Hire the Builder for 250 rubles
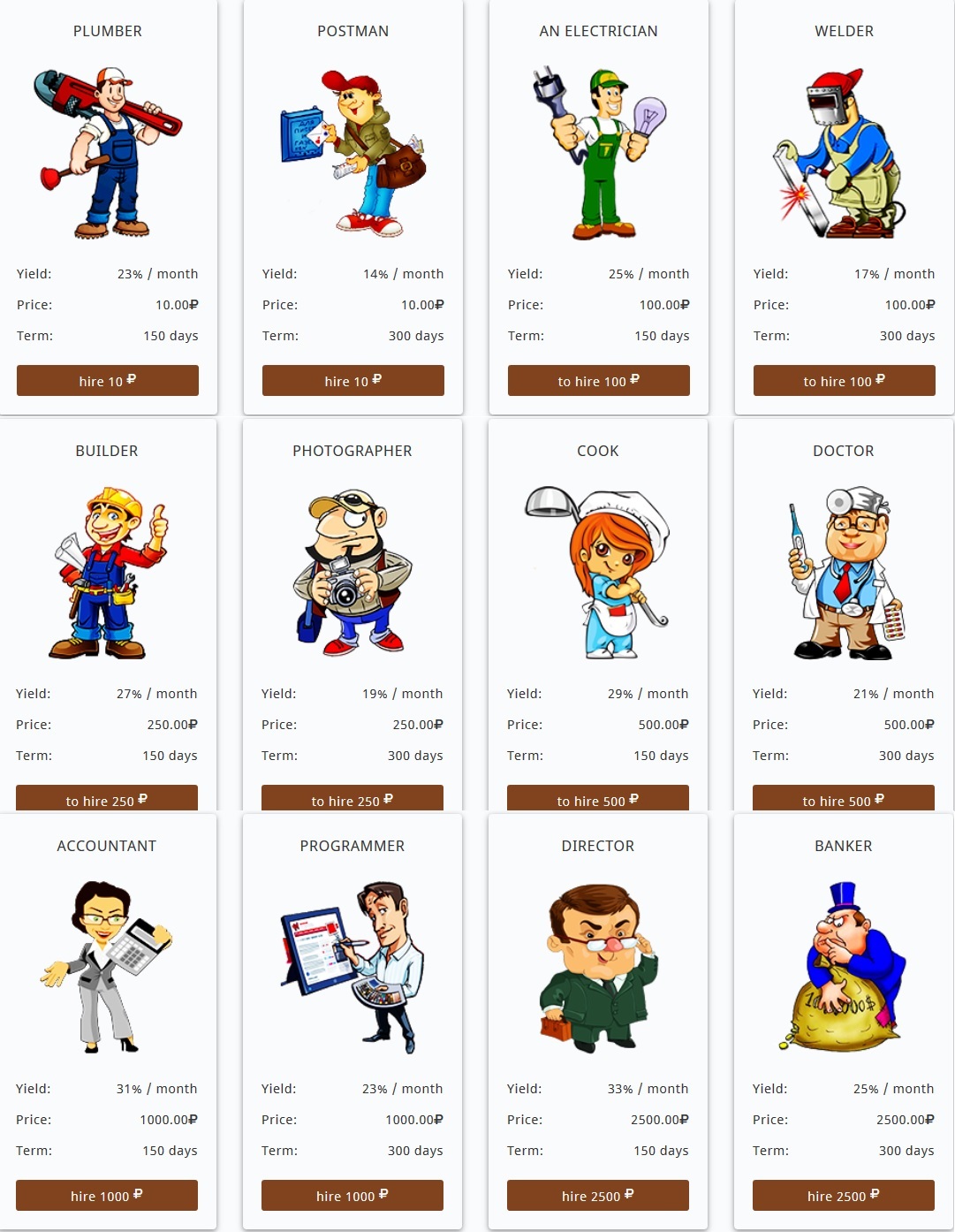Screen dimensions: 955x1232 coord(107,798)
